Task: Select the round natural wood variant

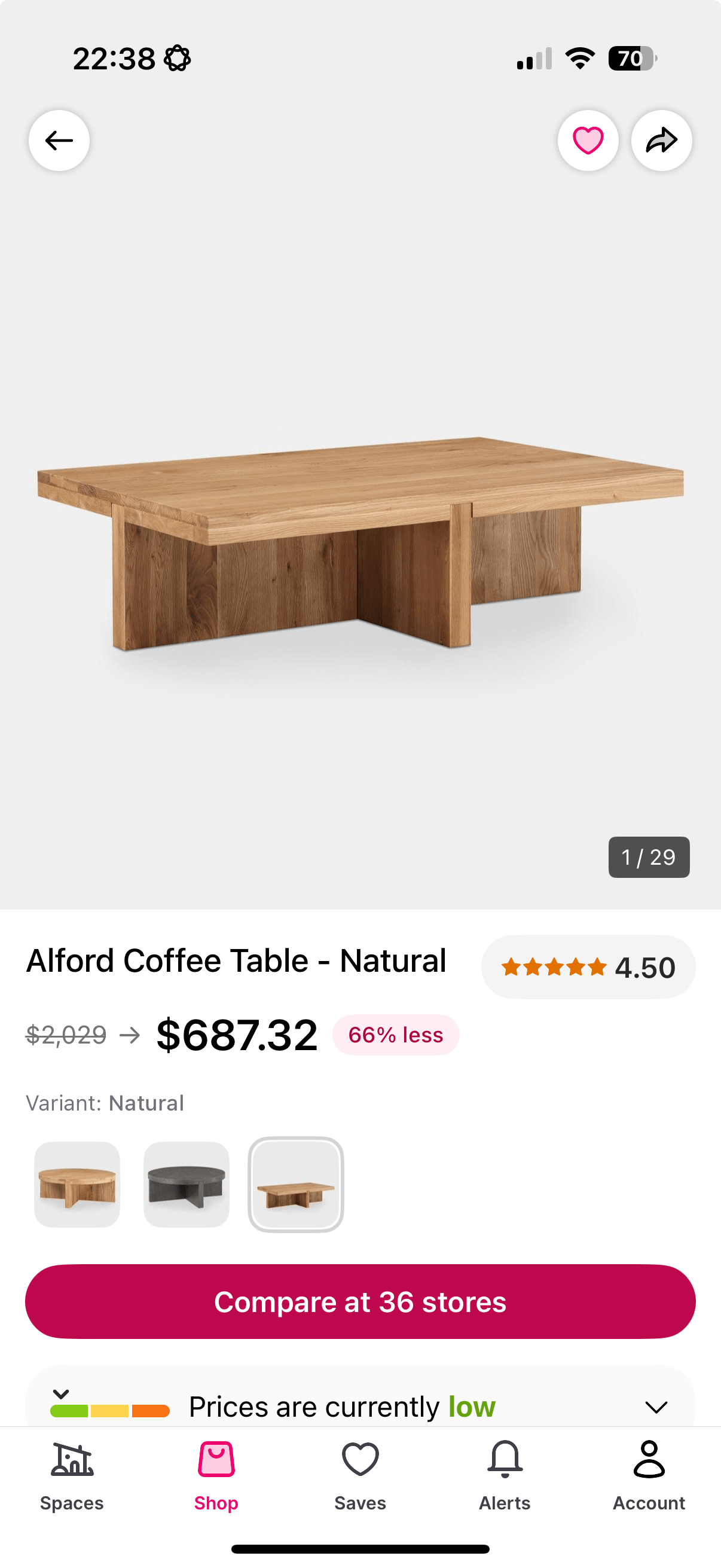Action: coord(77,1185)
